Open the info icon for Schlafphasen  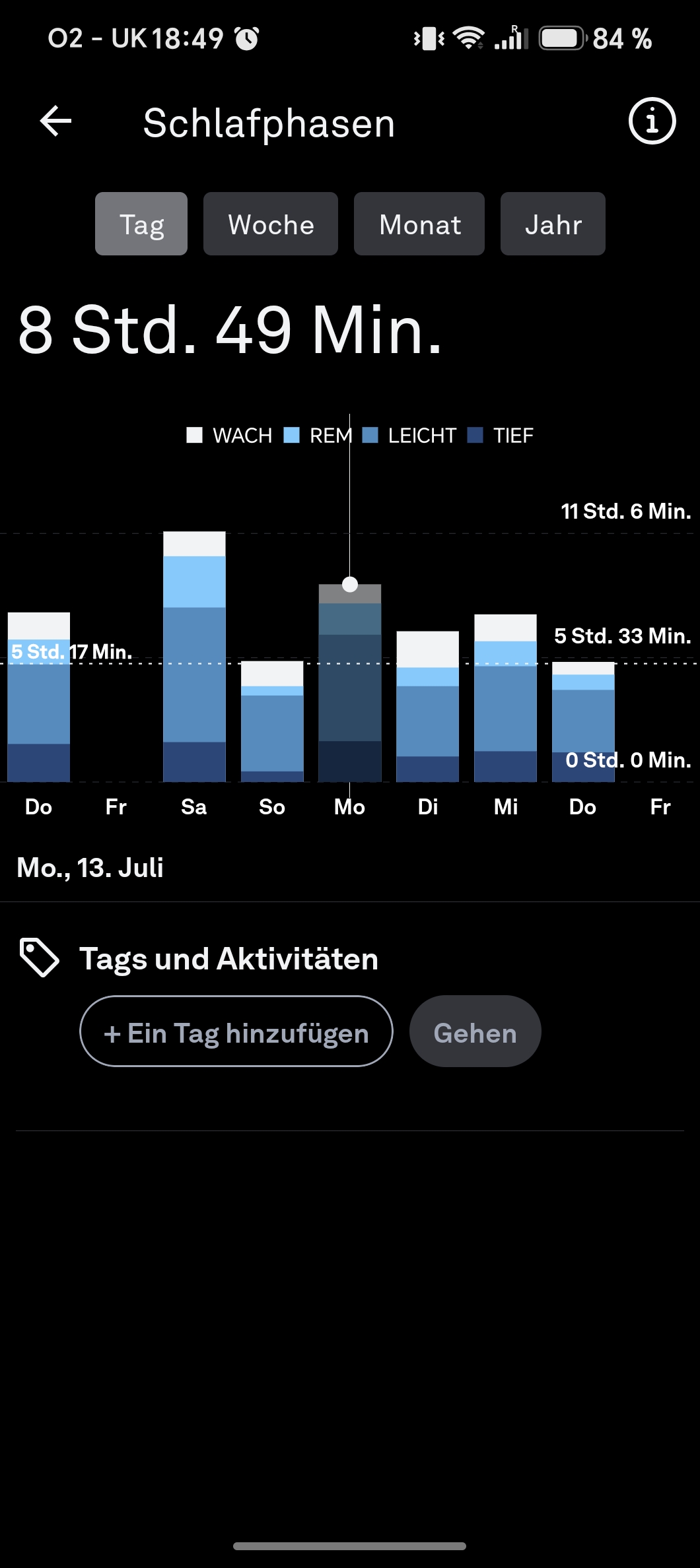[652, 121]
